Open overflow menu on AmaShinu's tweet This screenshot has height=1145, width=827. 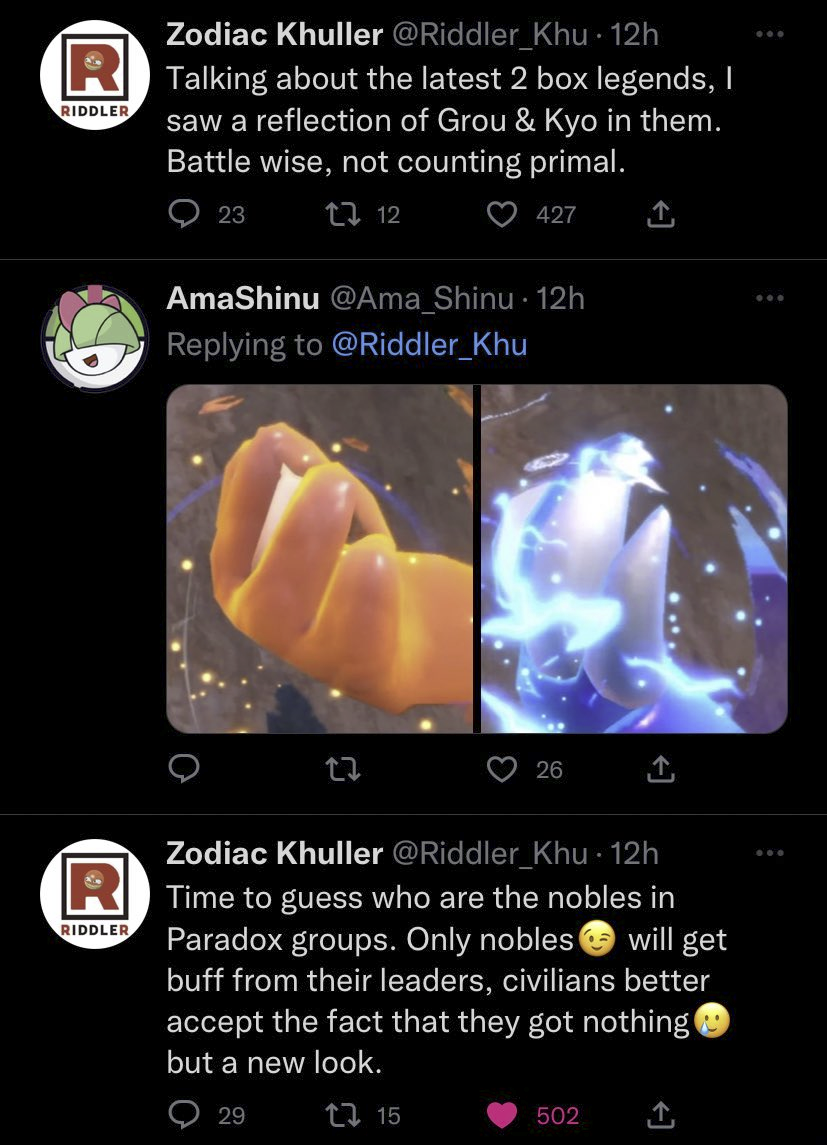(x=768, y=298)
